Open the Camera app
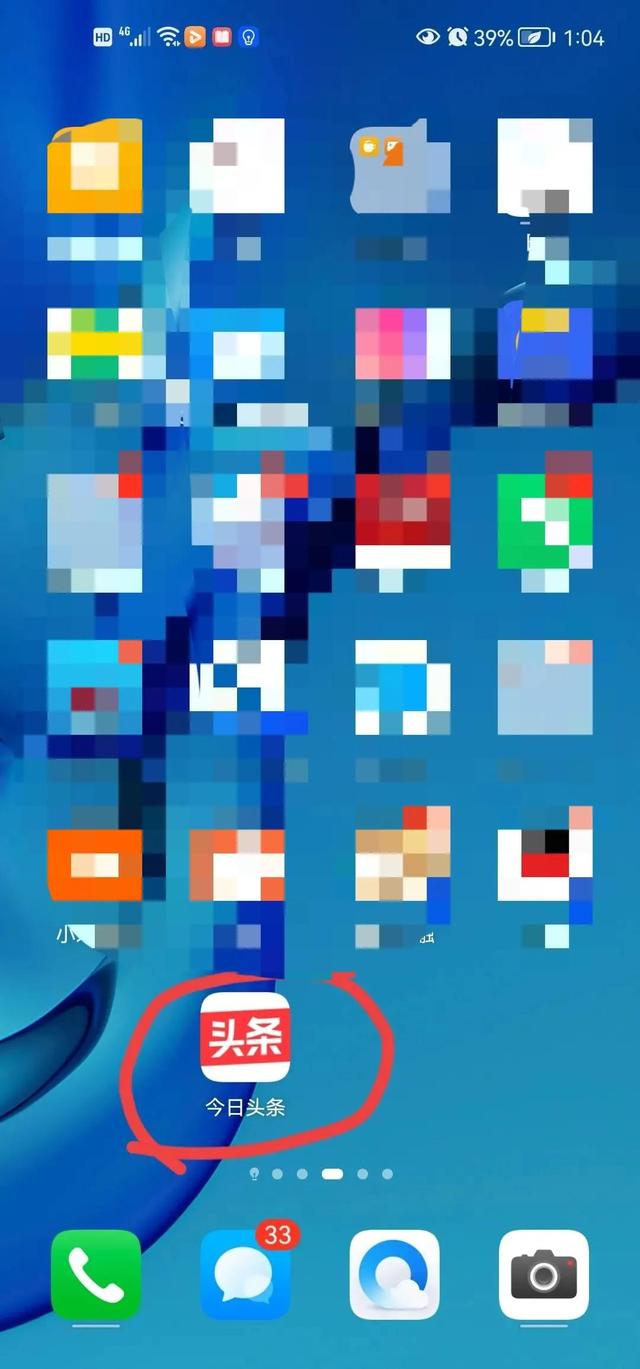640x1369 pixels. pos(543,1274)
